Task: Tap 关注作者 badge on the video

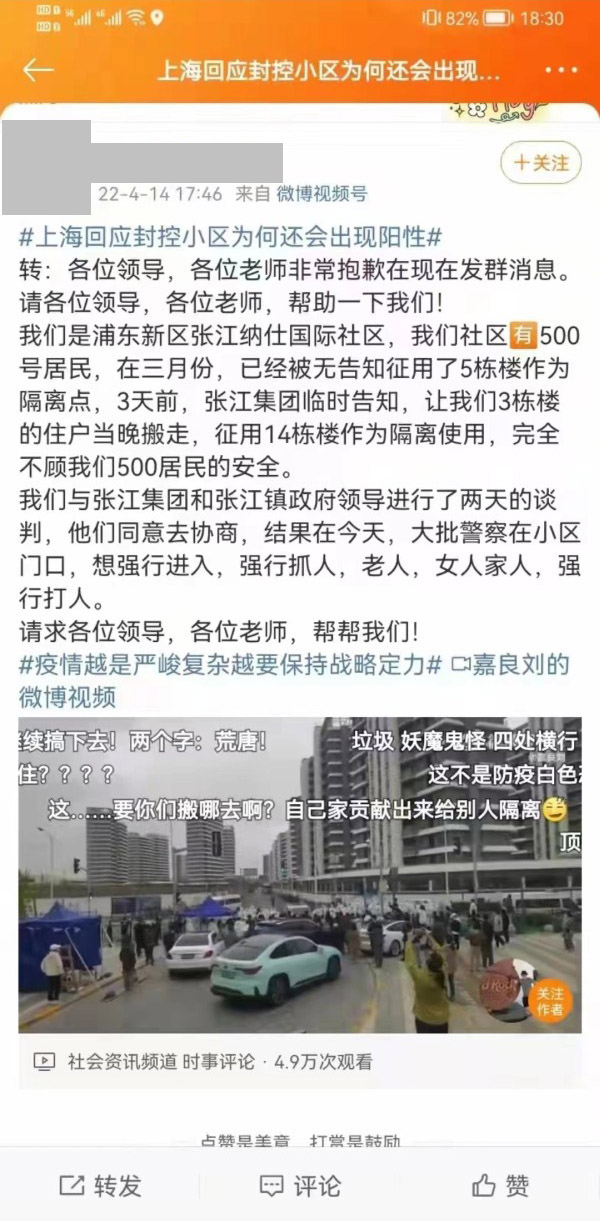Action: (549, 1000)
